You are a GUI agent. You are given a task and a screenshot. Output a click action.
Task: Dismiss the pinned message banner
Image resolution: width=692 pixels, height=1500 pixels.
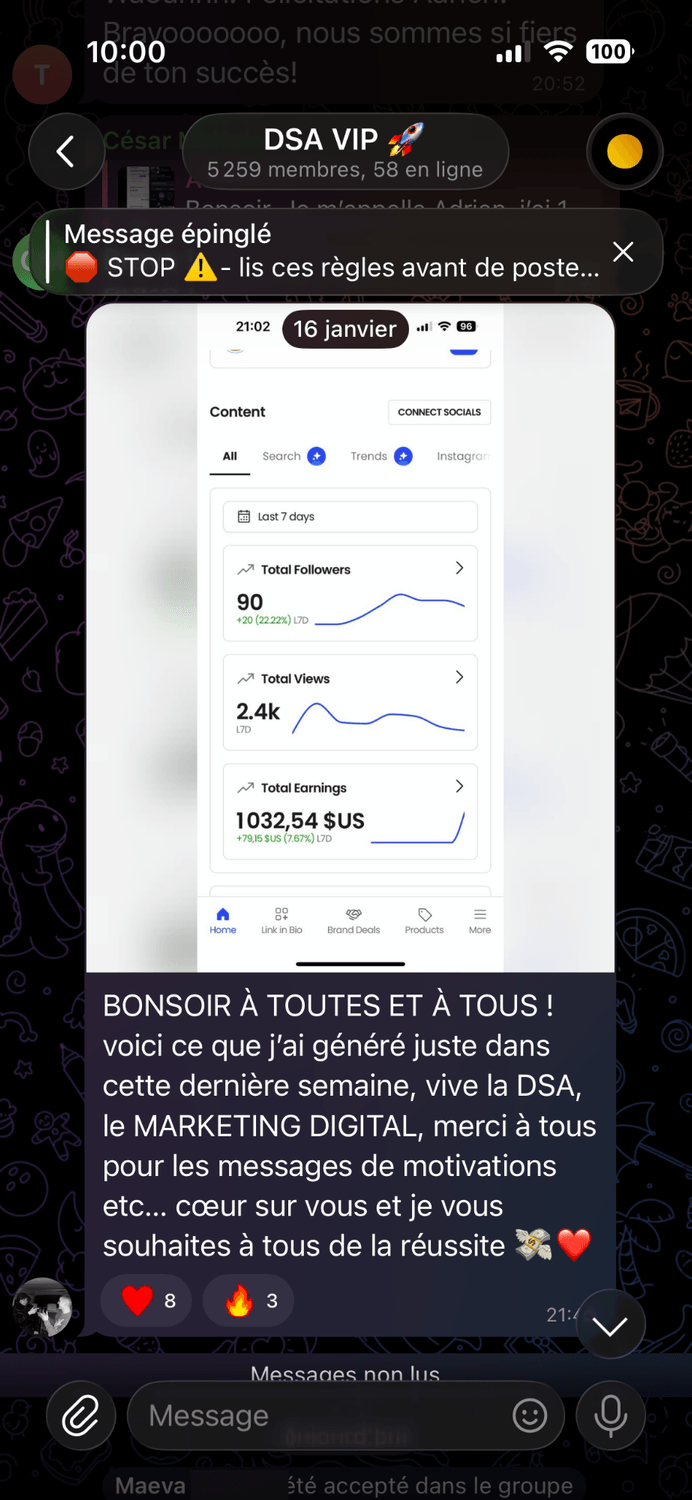click(x=623, y=252)
